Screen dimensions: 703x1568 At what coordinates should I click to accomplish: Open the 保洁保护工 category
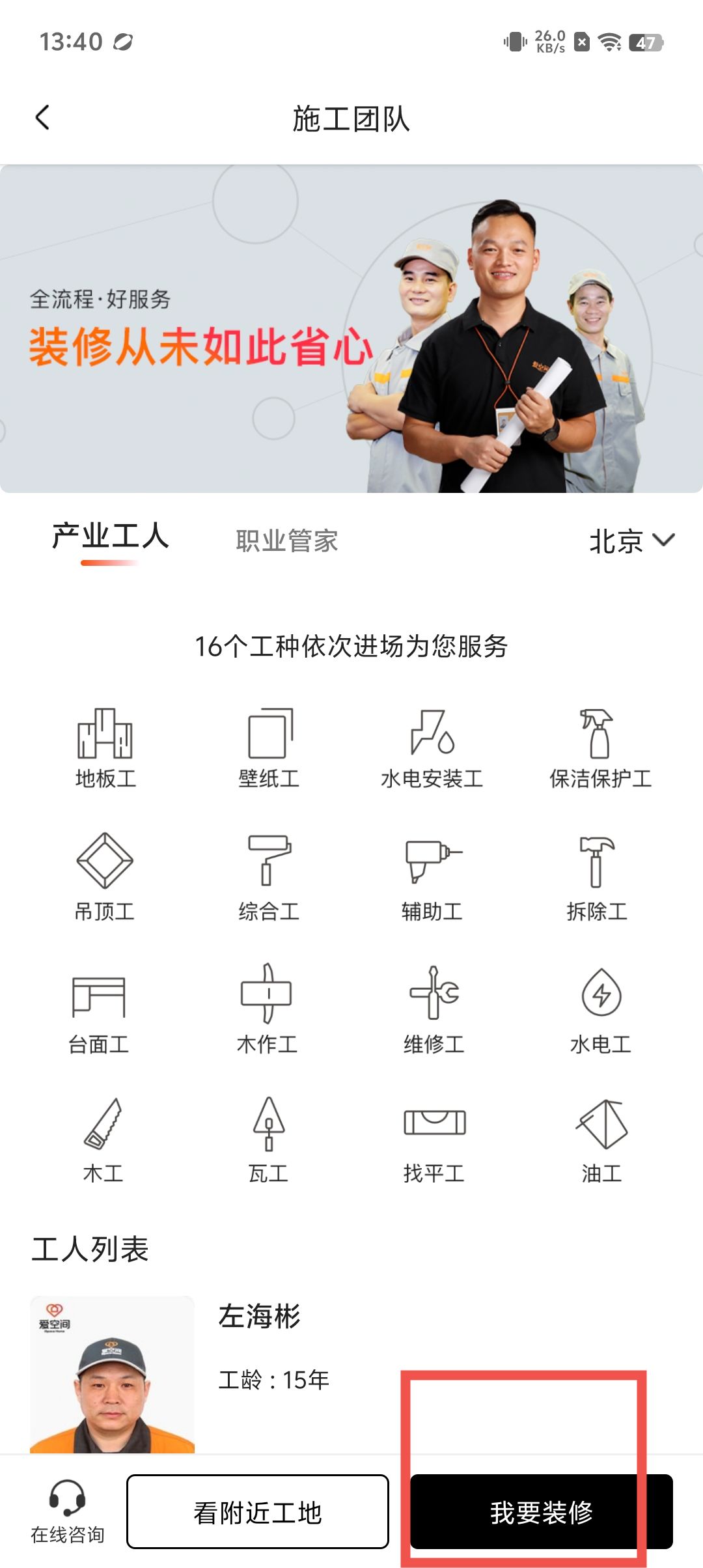[x=600, y=749]
